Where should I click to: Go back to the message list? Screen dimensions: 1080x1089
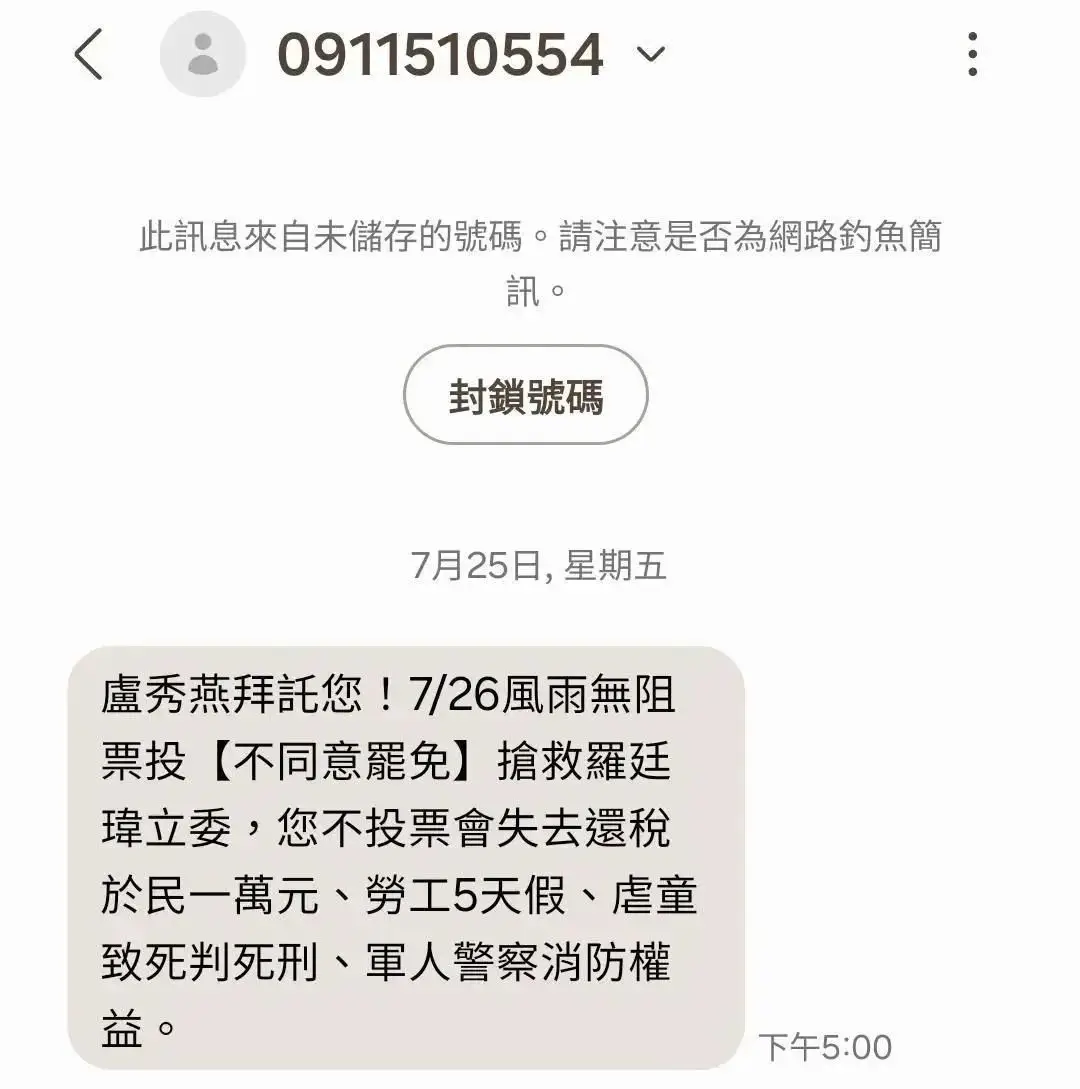point(89,54)
